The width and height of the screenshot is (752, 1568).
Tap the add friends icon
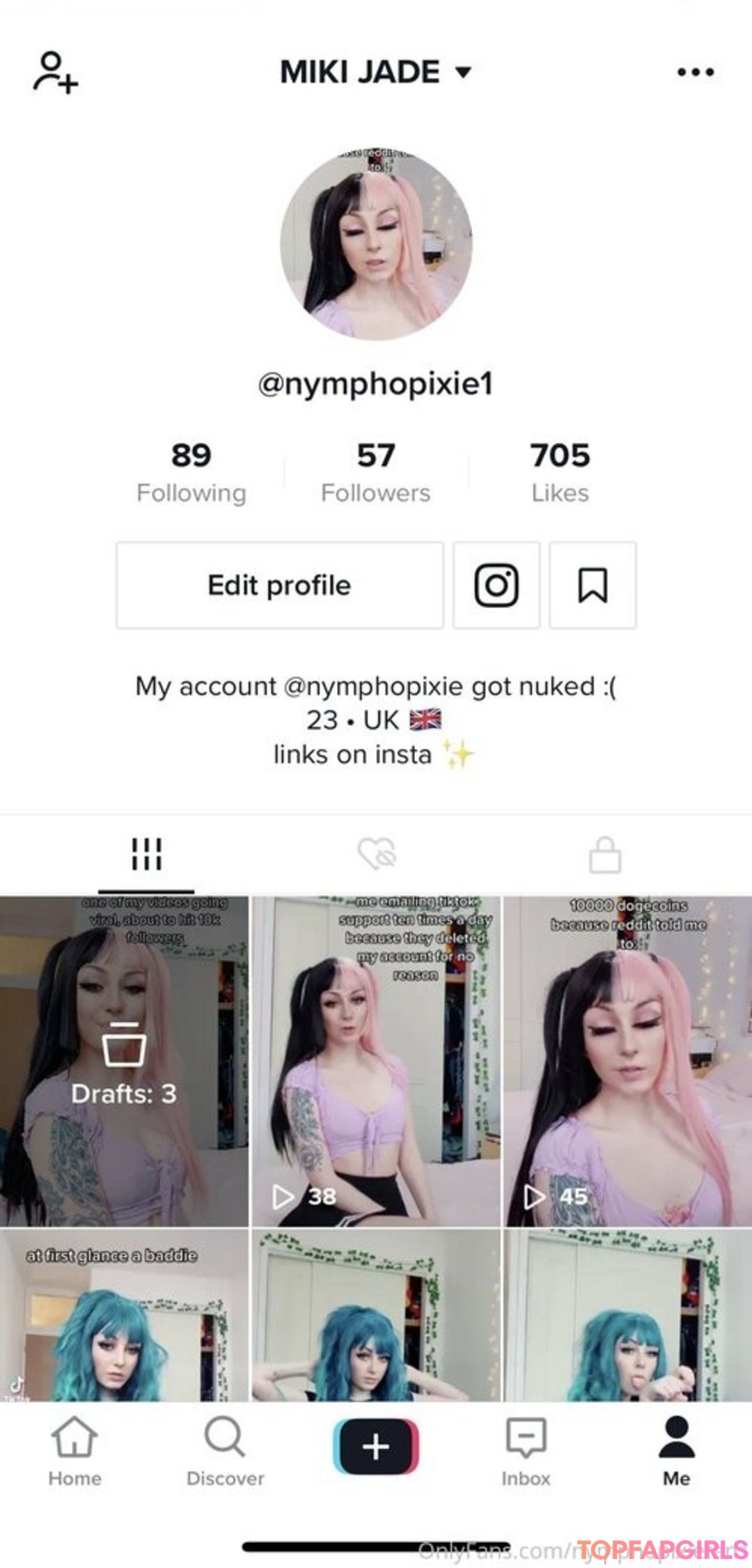[x=56, y=72]
